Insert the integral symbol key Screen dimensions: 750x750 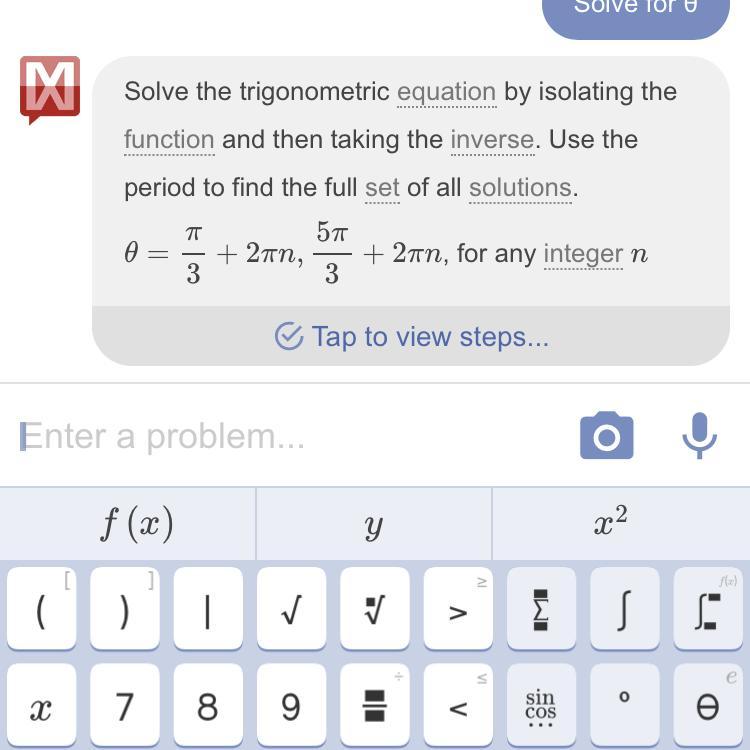click(624, 610)
